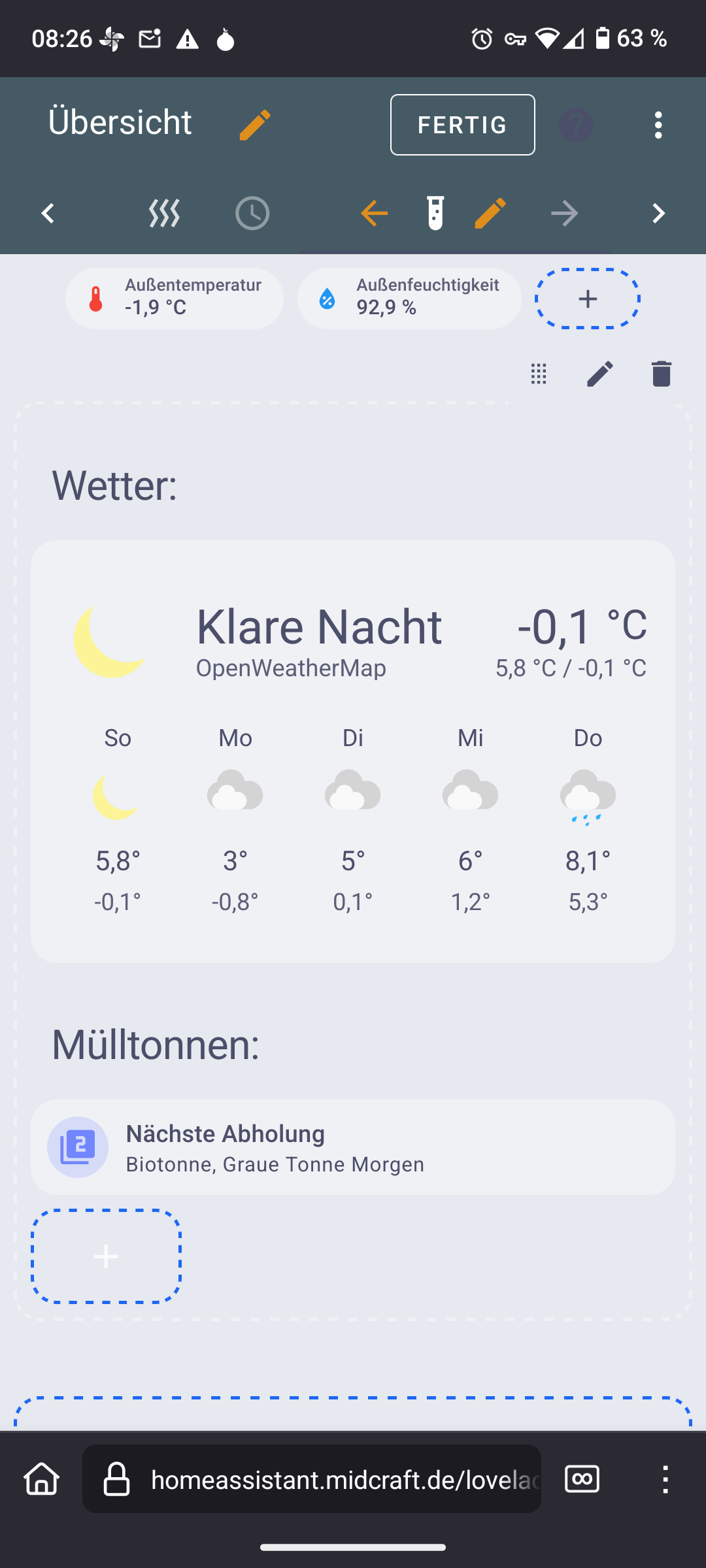This screenshot has width=706, height=1568.
Task: Edit the Übersicht dashboard title
Action: pyautogui.click(x=254, y=124)
